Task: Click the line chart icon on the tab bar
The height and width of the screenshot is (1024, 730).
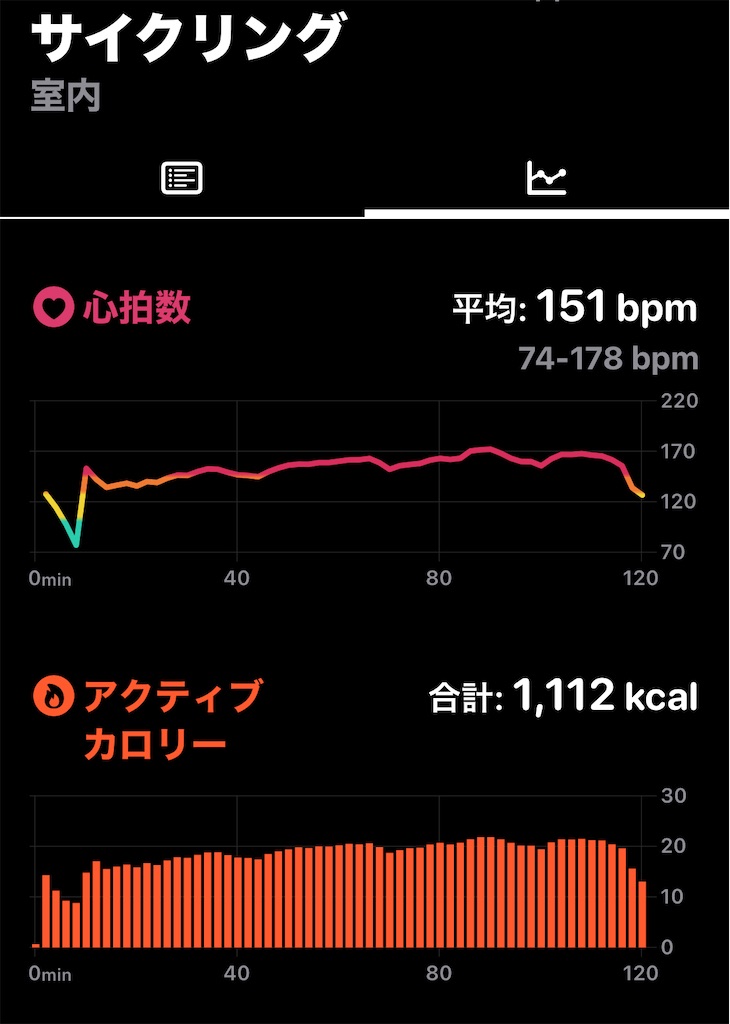Action: click(548, 177)
